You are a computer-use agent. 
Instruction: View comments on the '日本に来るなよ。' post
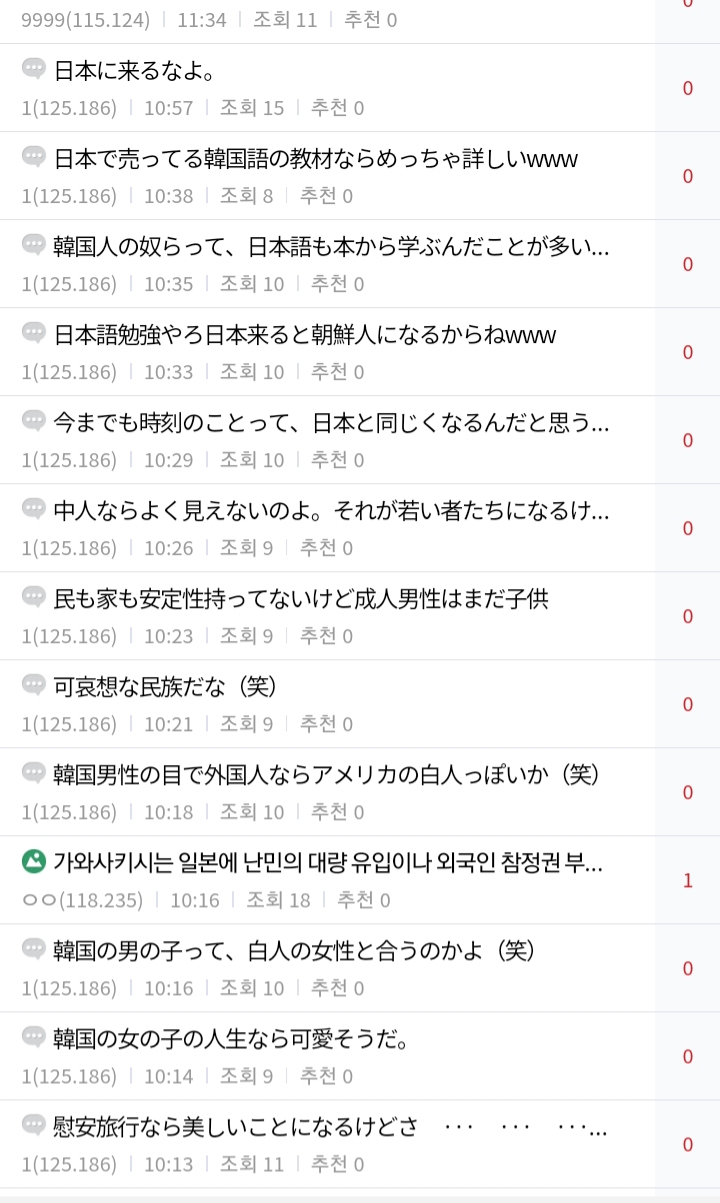687,88
